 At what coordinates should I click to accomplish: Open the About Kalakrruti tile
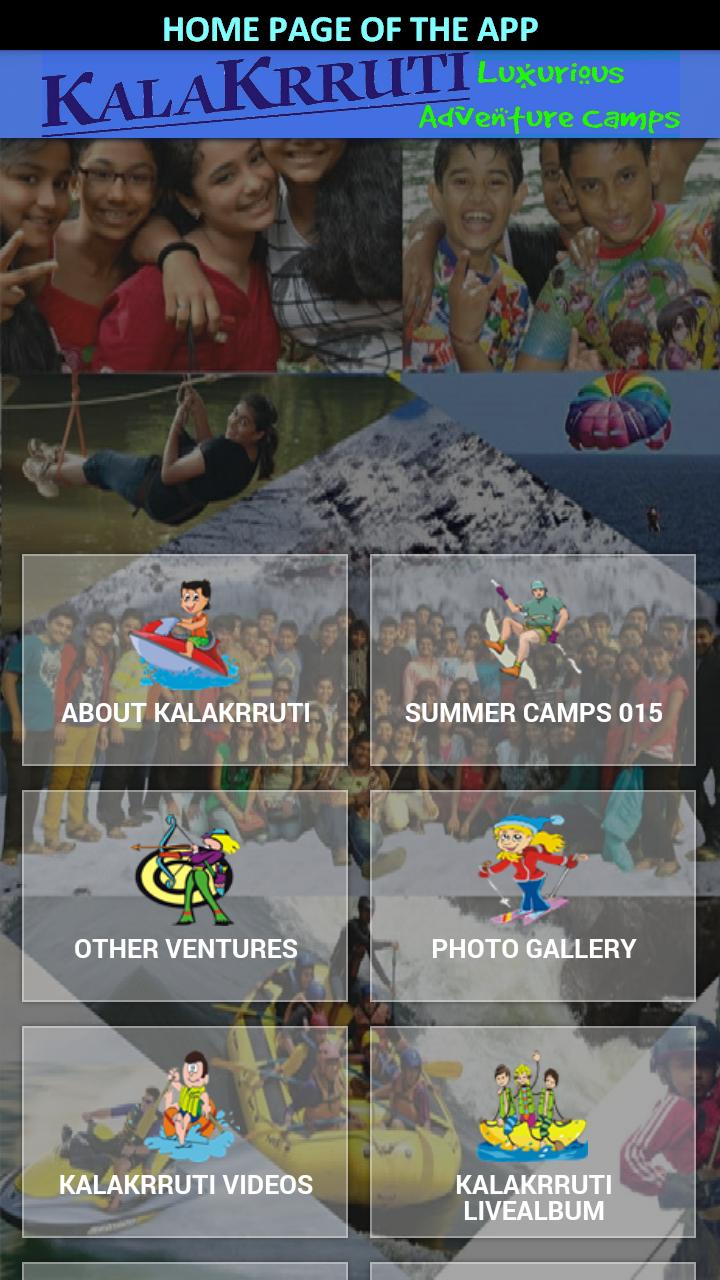185,660
